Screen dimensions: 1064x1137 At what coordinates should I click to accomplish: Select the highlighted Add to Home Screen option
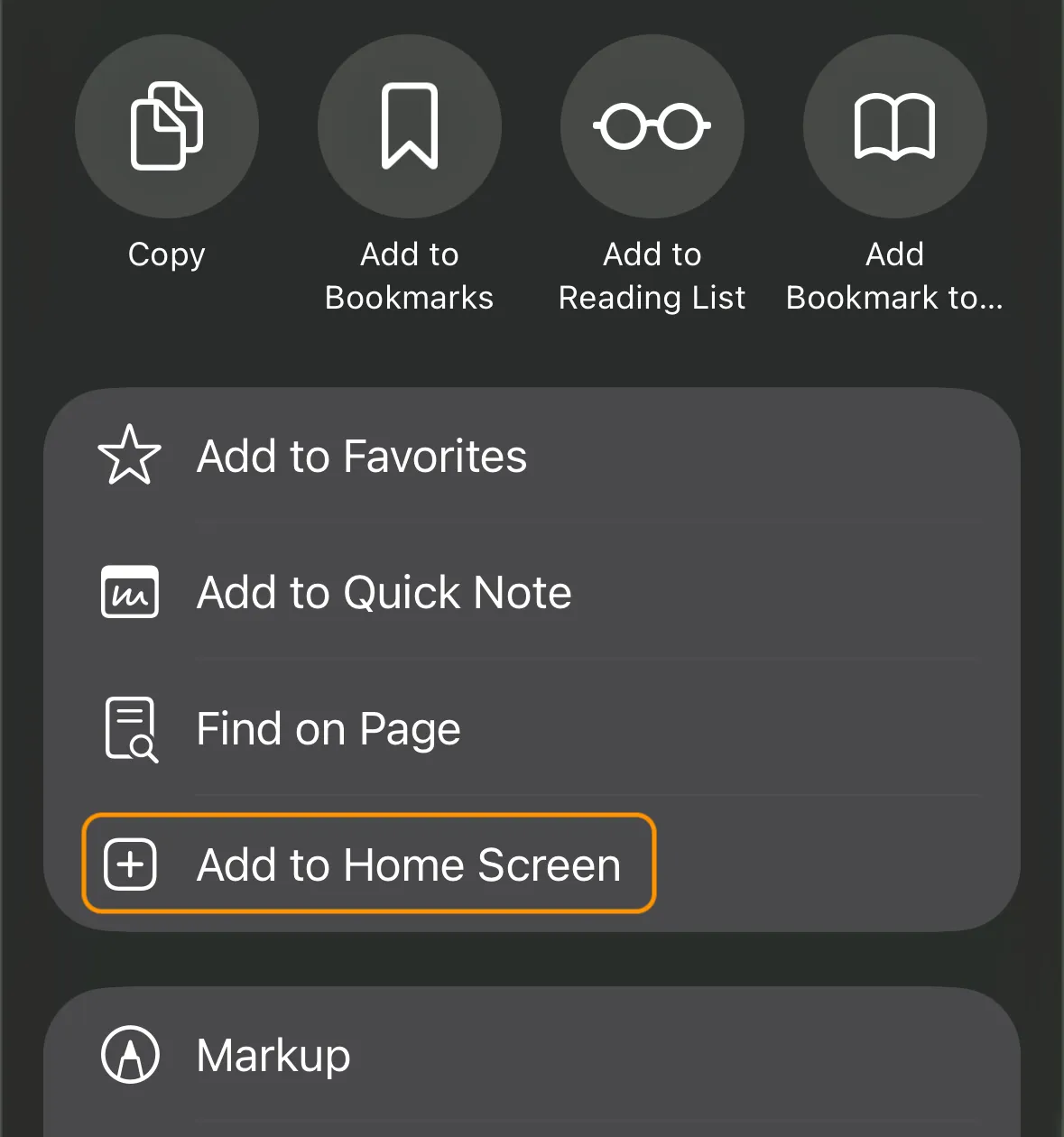point(407,864)
